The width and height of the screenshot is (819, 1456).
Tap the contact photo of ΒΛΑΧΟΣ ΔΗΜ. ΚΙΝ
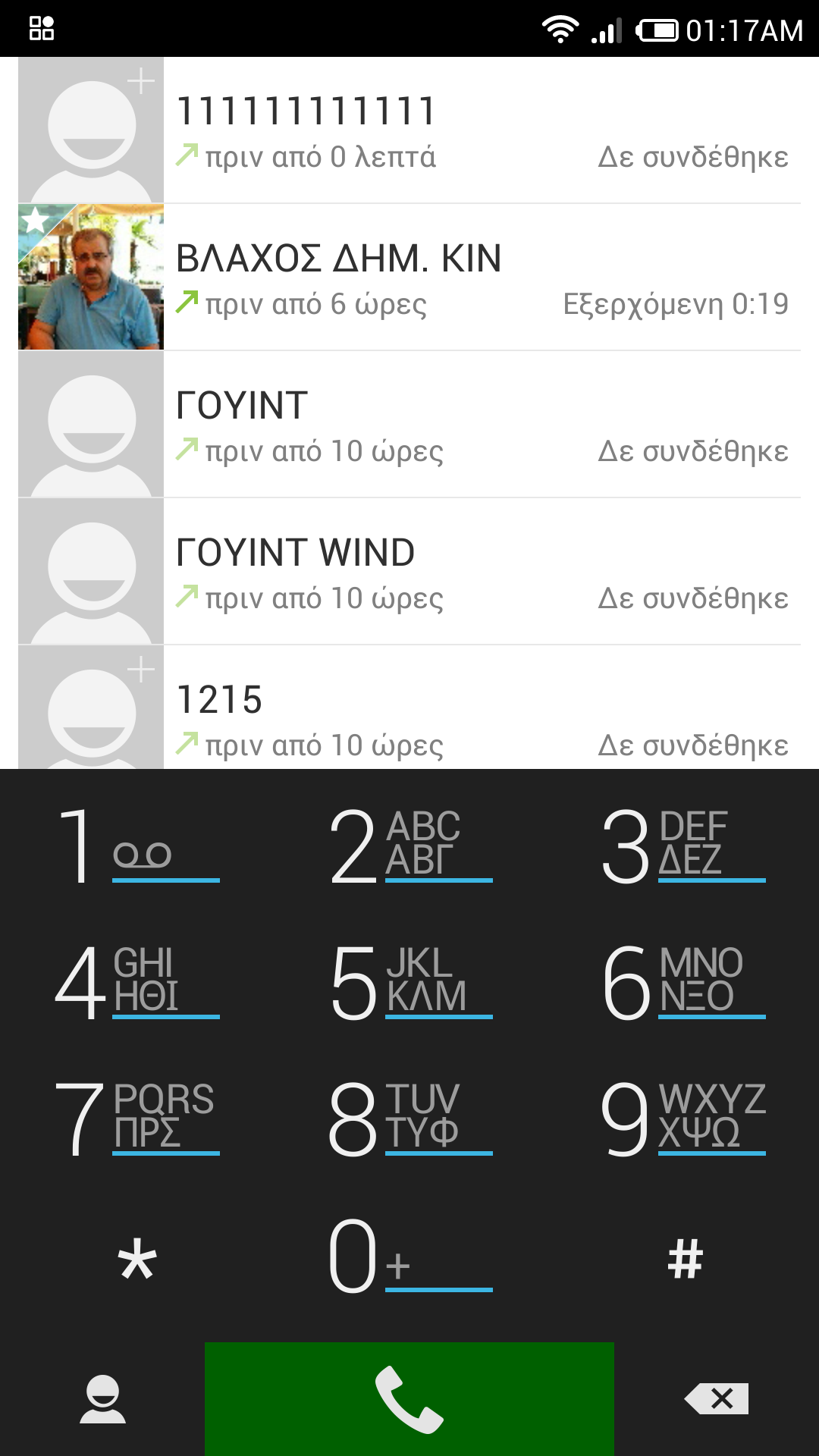coord(91,278)
